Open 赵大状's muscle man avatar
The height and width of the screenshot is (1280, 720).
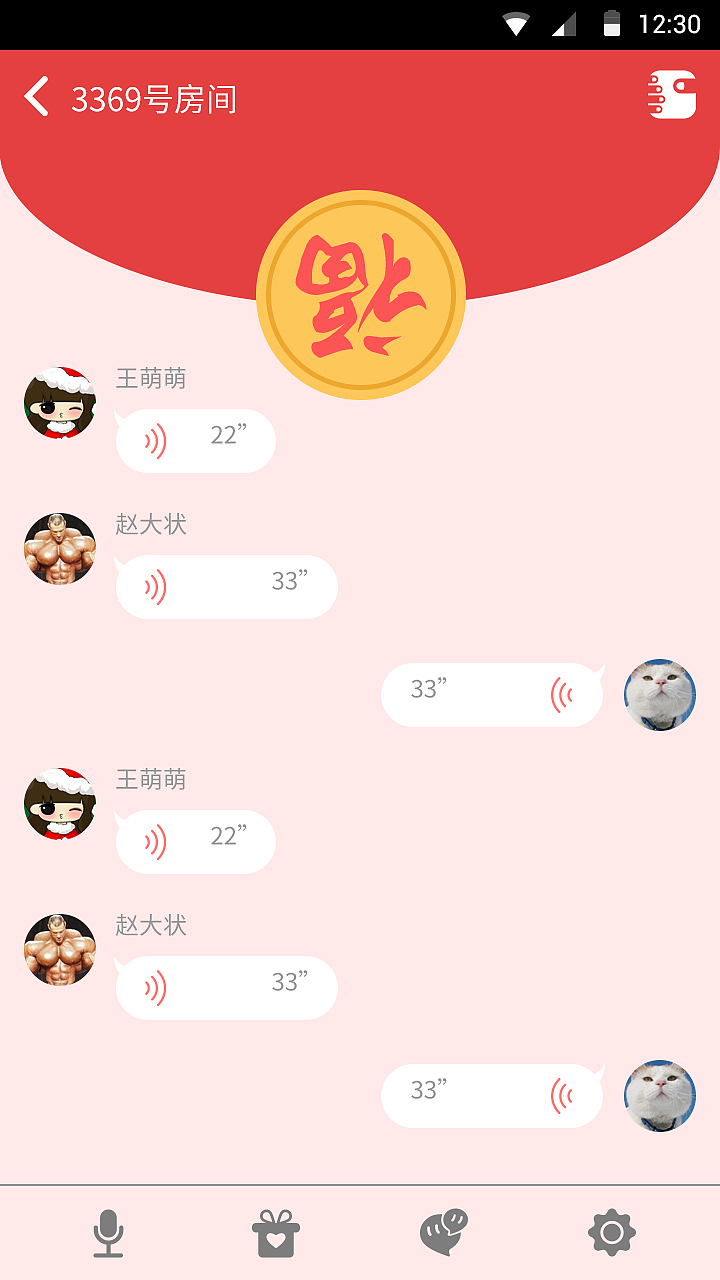pyautogui.click(x=59, y=549)
